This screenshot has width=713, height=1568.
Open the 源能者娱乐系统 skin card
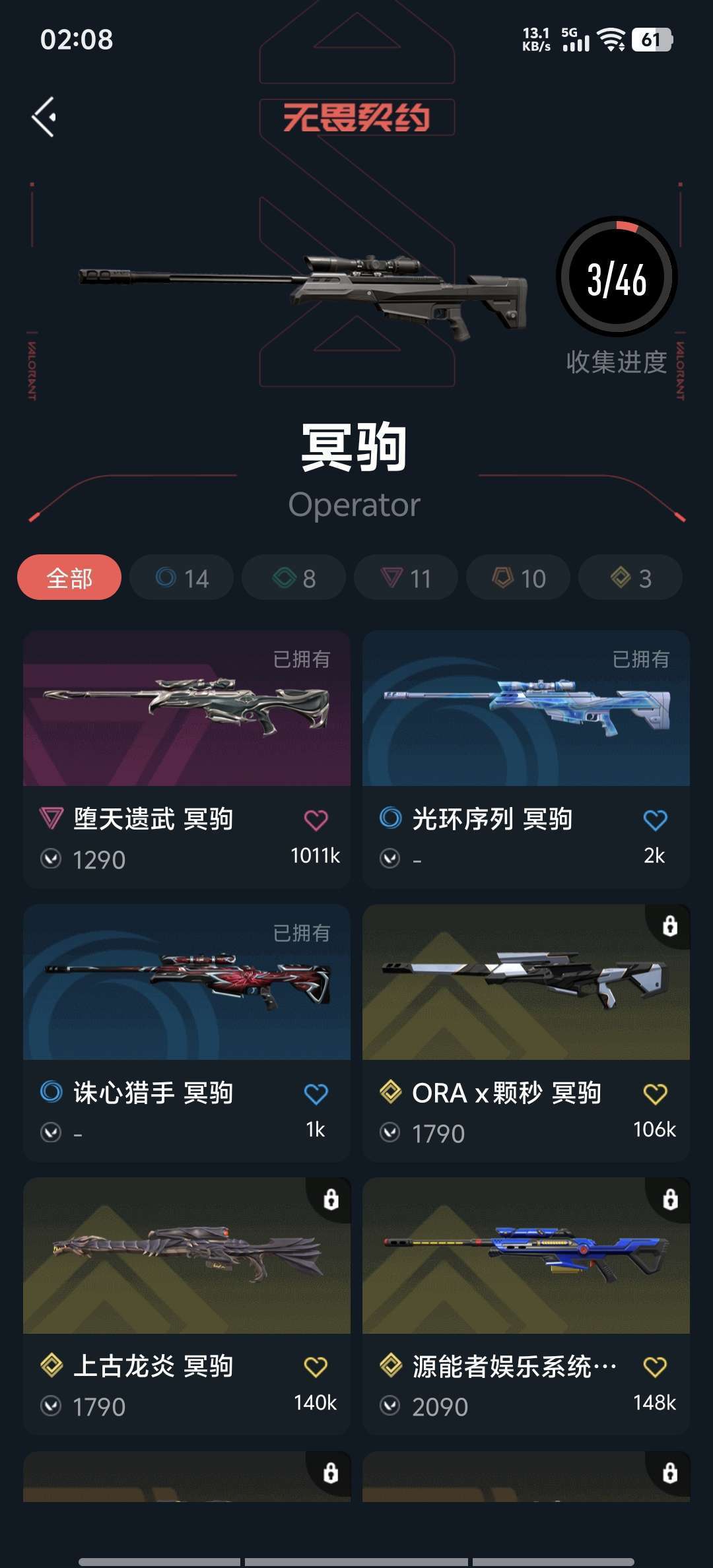526,1257
